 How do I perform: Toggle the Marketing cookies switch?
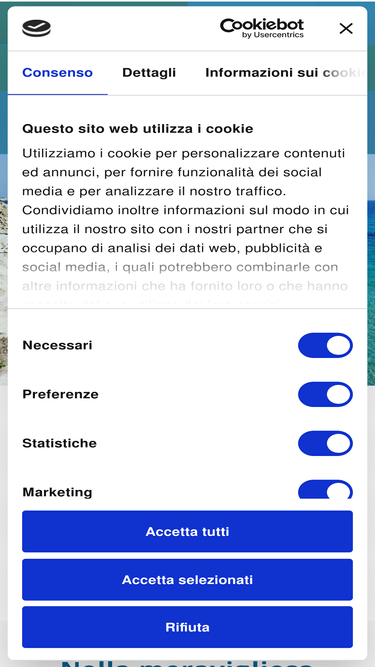(x=325, y=490)
